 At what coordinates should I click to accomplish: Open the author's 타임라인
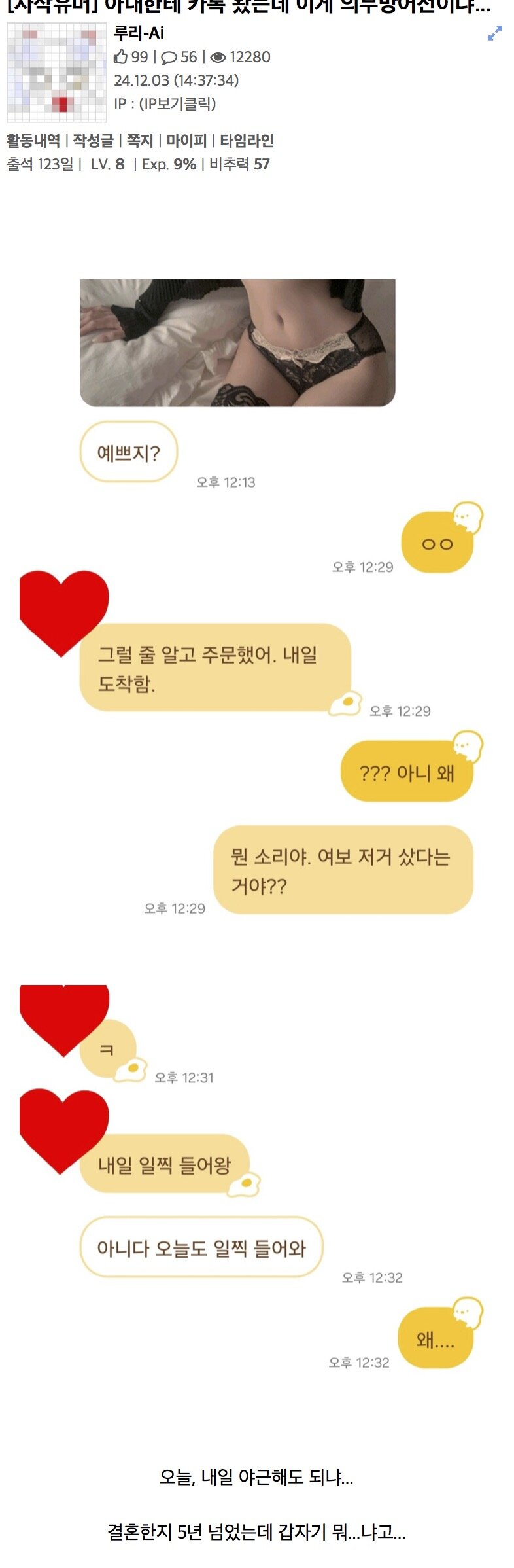click(x=247, y=140)
